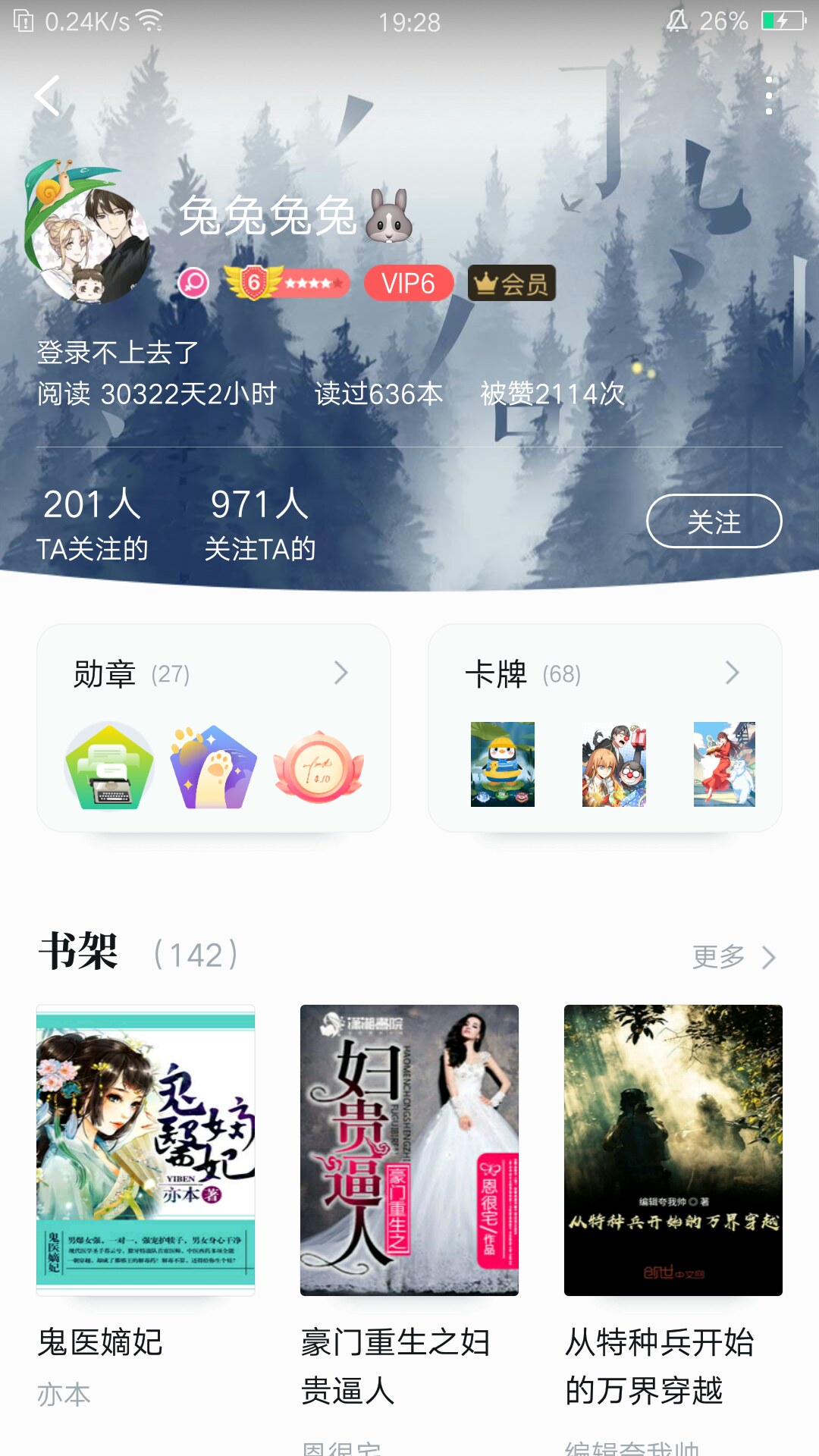Viewport: 819px width, 1456px height.
Task: Open the book 豪门重生之妇贵逼人
Action: [409, 1150]
